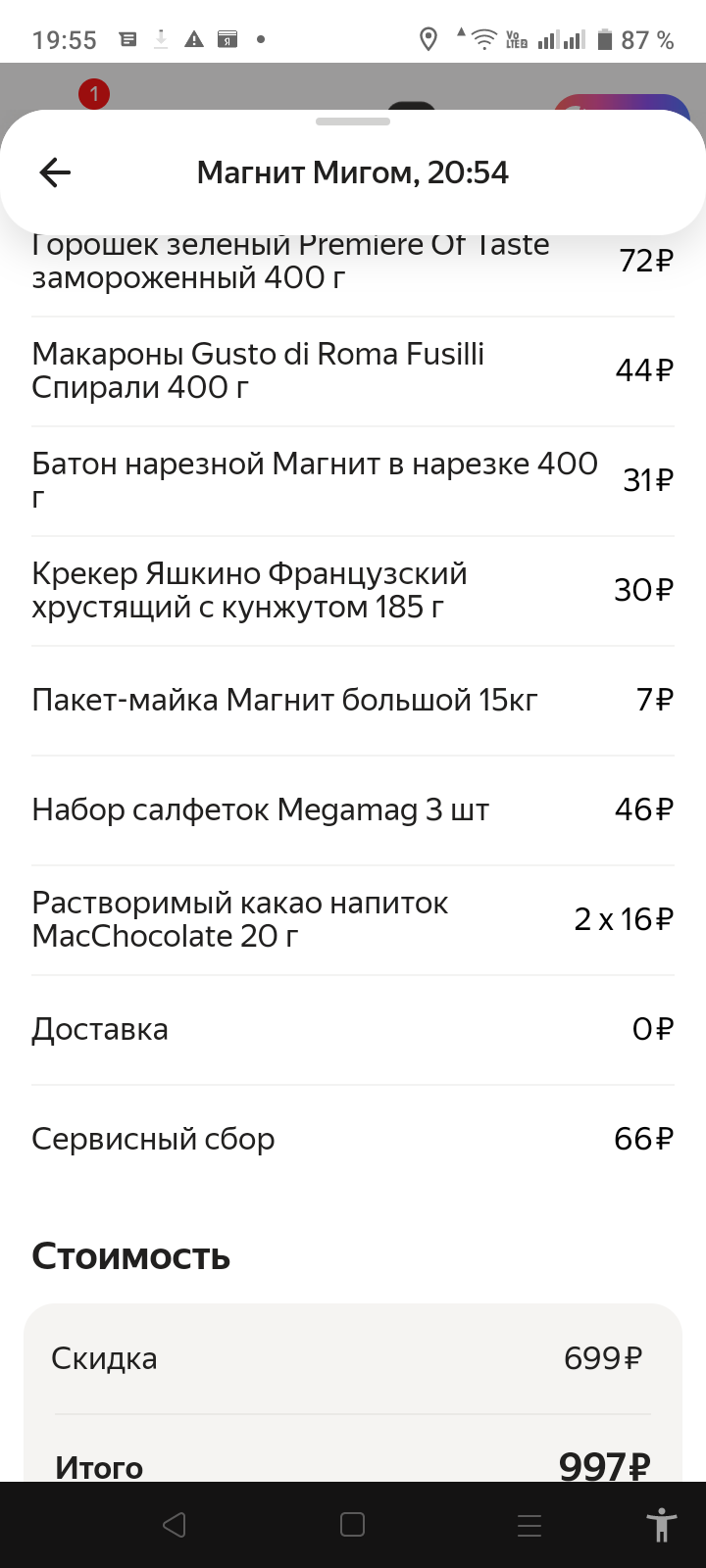Tap the system back button
Viewport: 706px width, 1568px height.
(175, 1525)
